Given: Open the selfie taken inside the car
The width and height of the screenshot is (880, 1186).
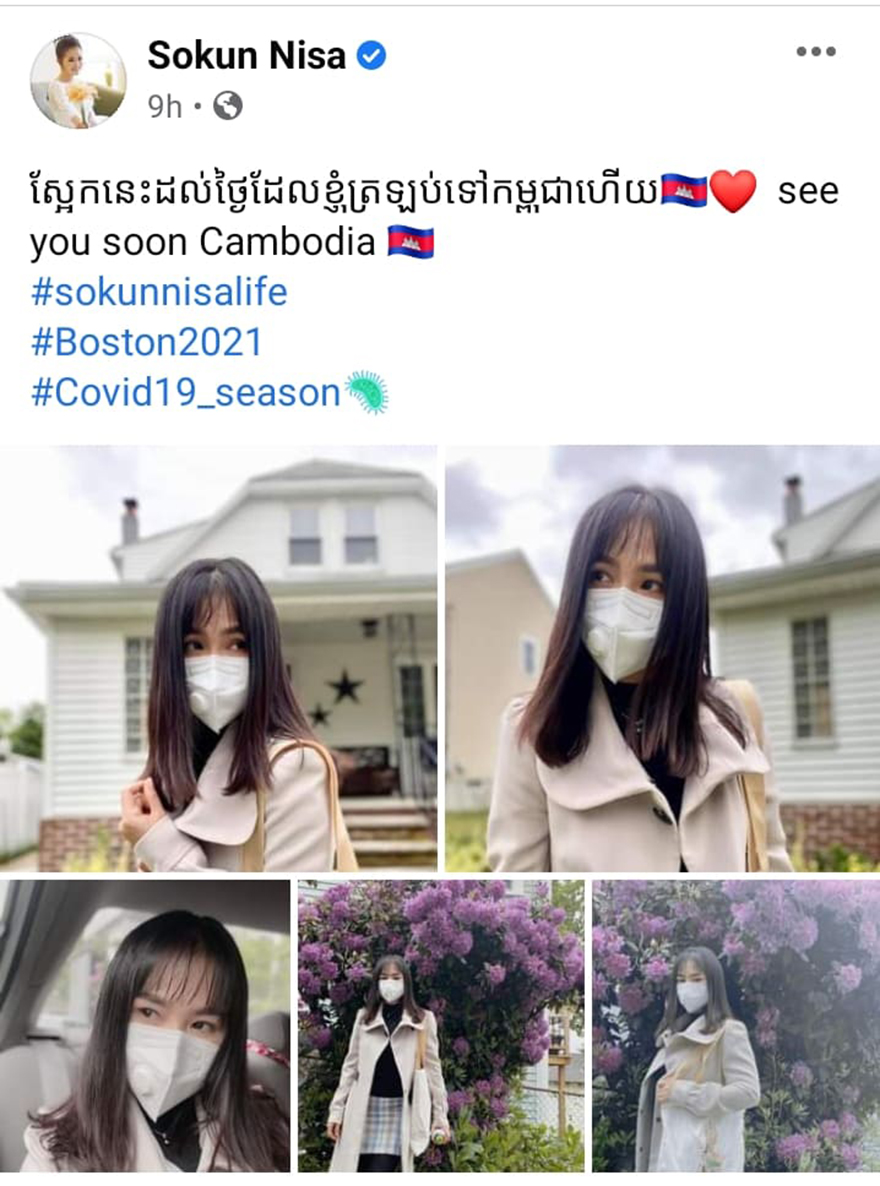Looking at the screenshot, I should [146, 1025].
